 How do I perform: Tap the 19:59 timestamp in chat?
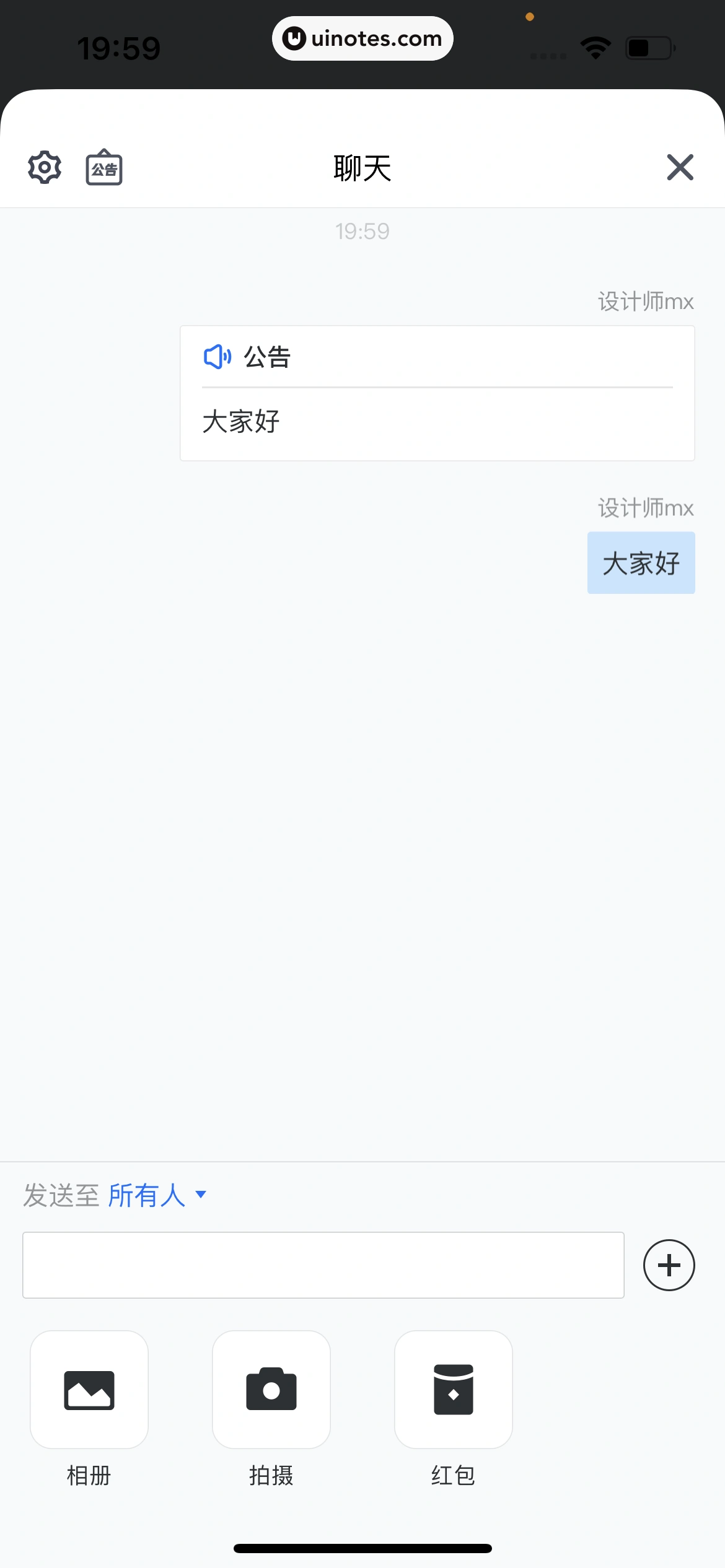pyautogui.click(x=362, y=230)
